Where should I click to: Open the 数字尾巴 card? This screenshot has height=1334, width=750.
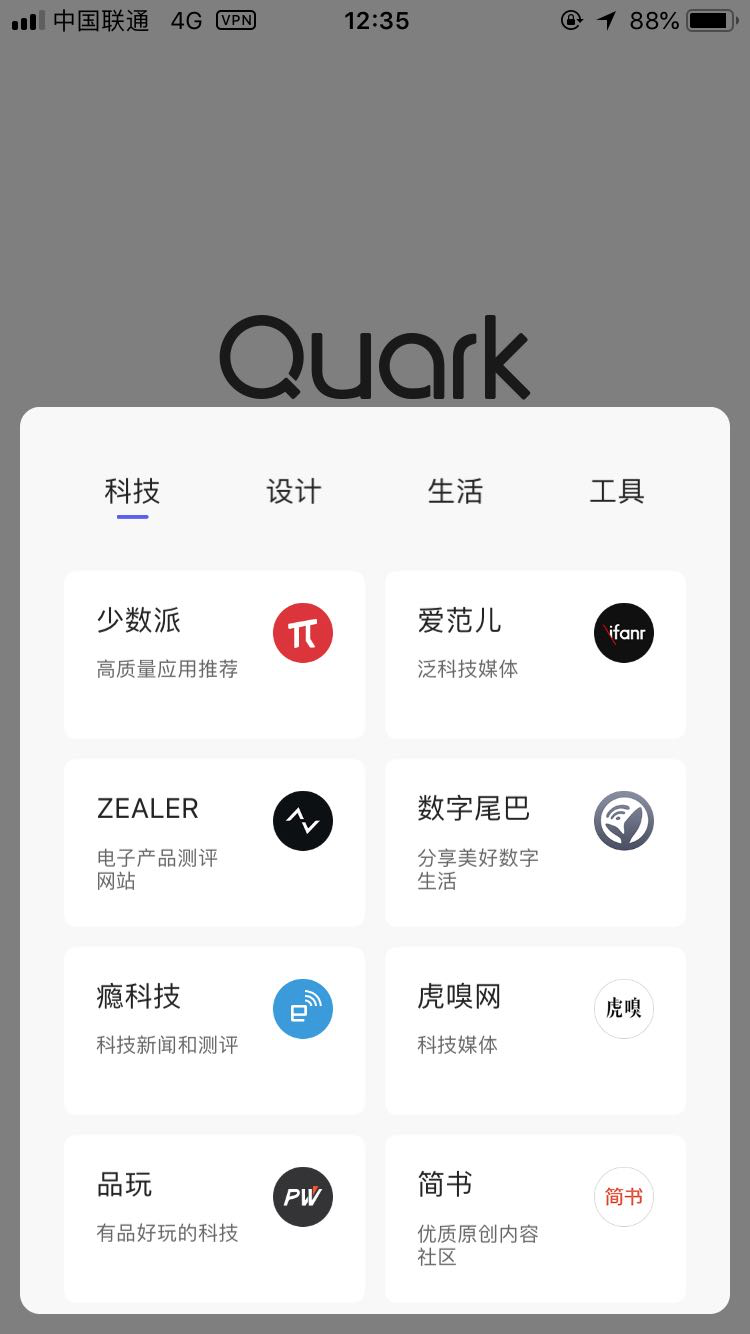point(535,842)
